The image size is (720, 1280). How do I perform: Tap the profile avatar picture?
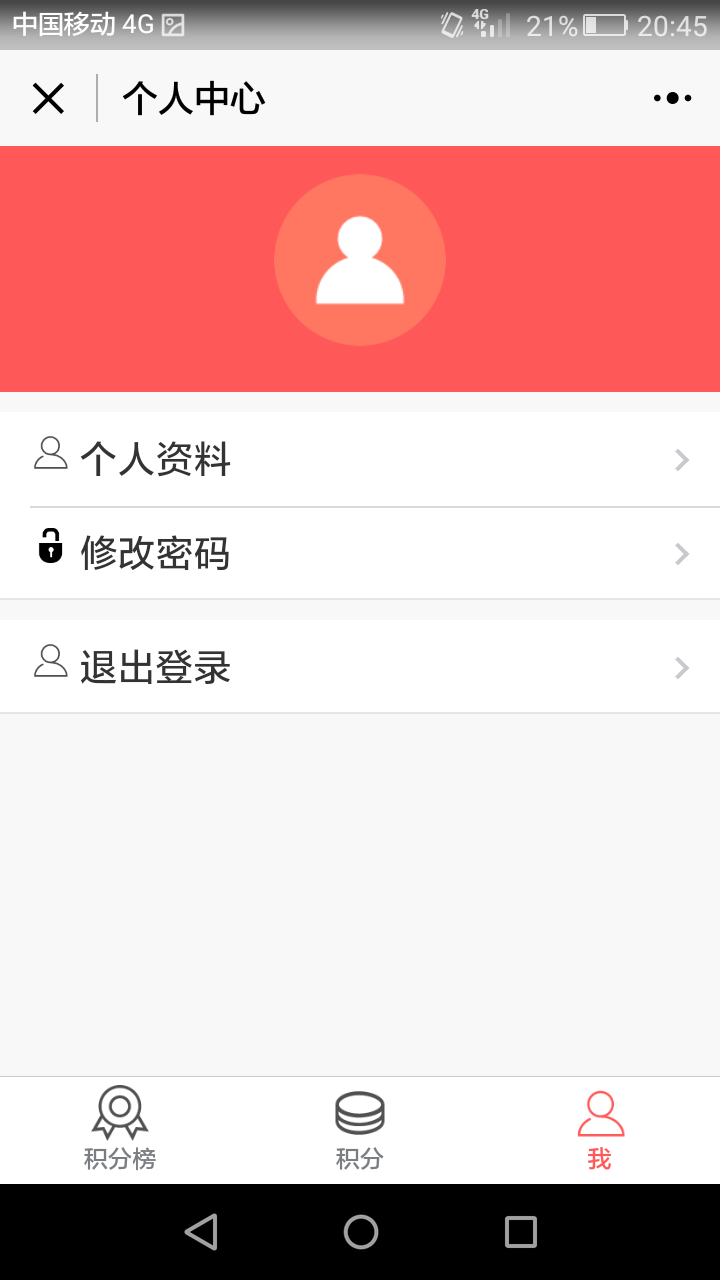point(360,260)
